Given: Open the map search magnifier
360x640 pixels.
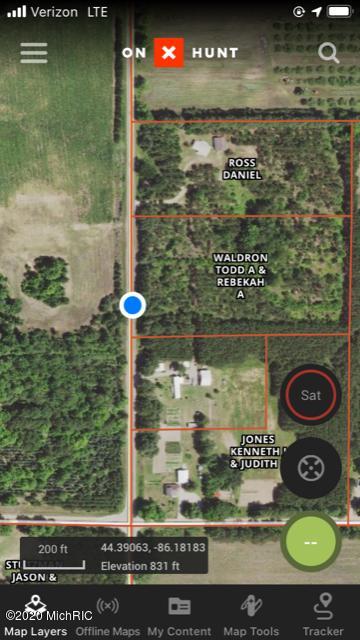Looking at the screenshot, I should tap(329, 53).
